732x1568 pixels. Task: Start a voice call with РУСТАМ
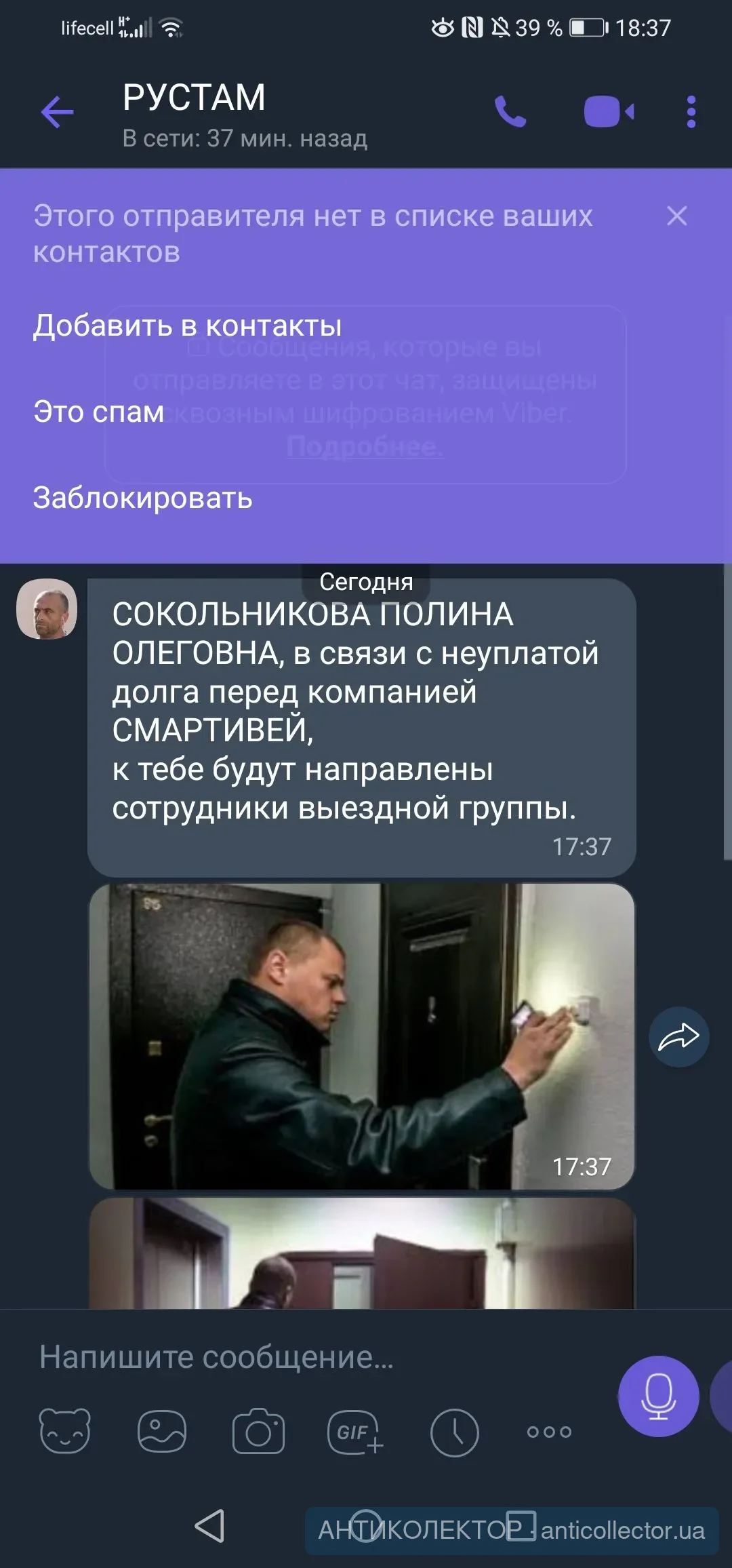coord(510,112)
